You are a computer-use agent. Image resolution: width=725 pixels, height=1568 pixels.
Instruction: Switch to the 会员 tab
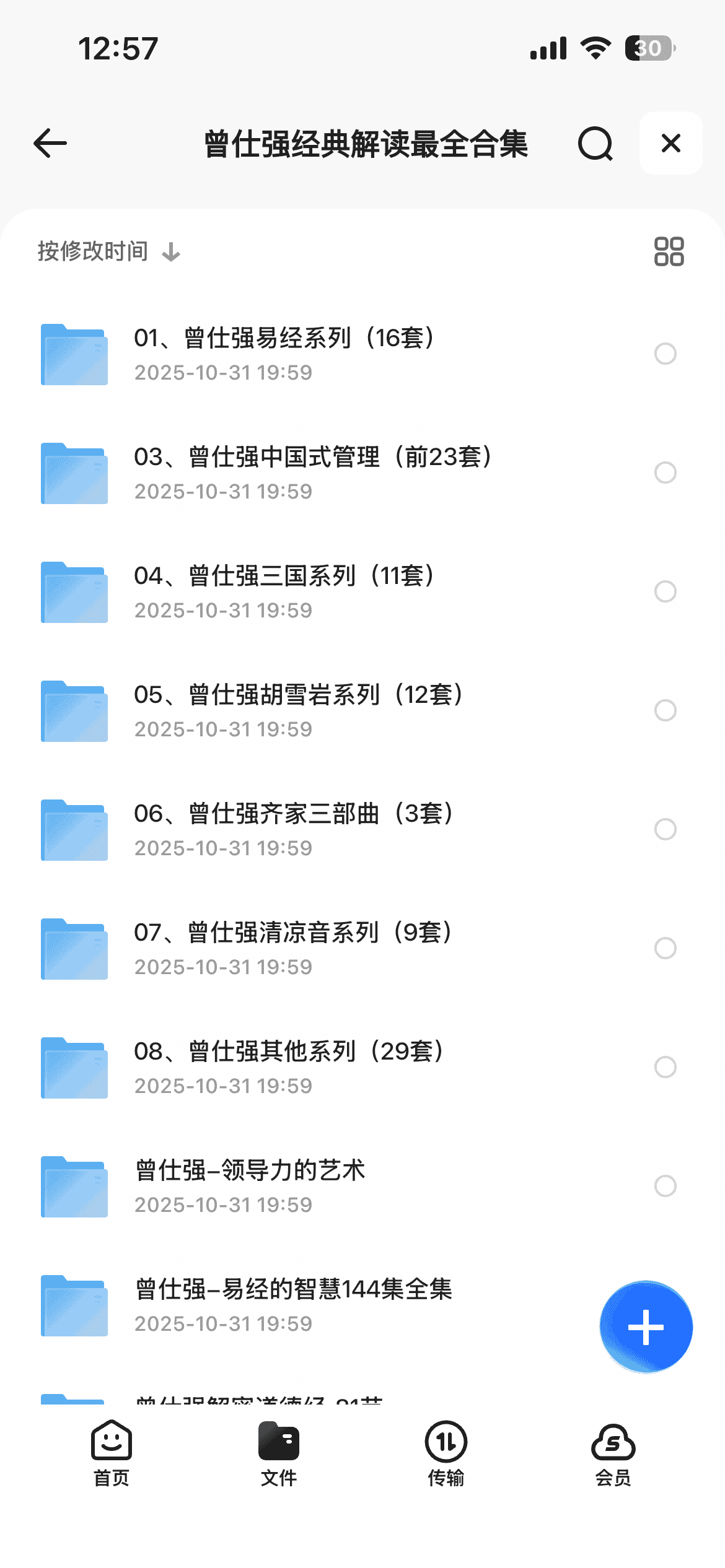click(613, 1453)
